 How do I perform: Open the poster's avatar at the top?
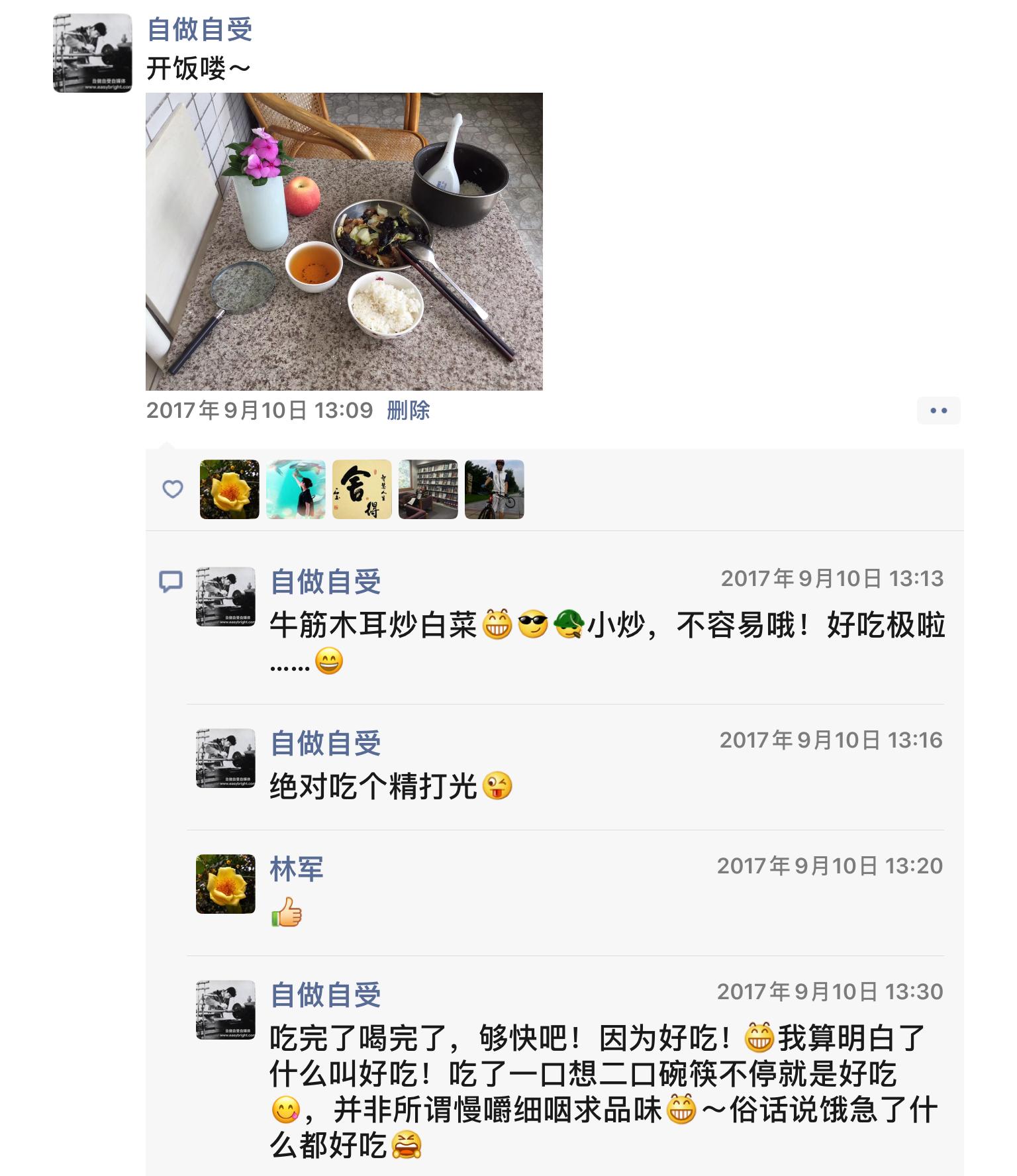[x=92, y=53]
